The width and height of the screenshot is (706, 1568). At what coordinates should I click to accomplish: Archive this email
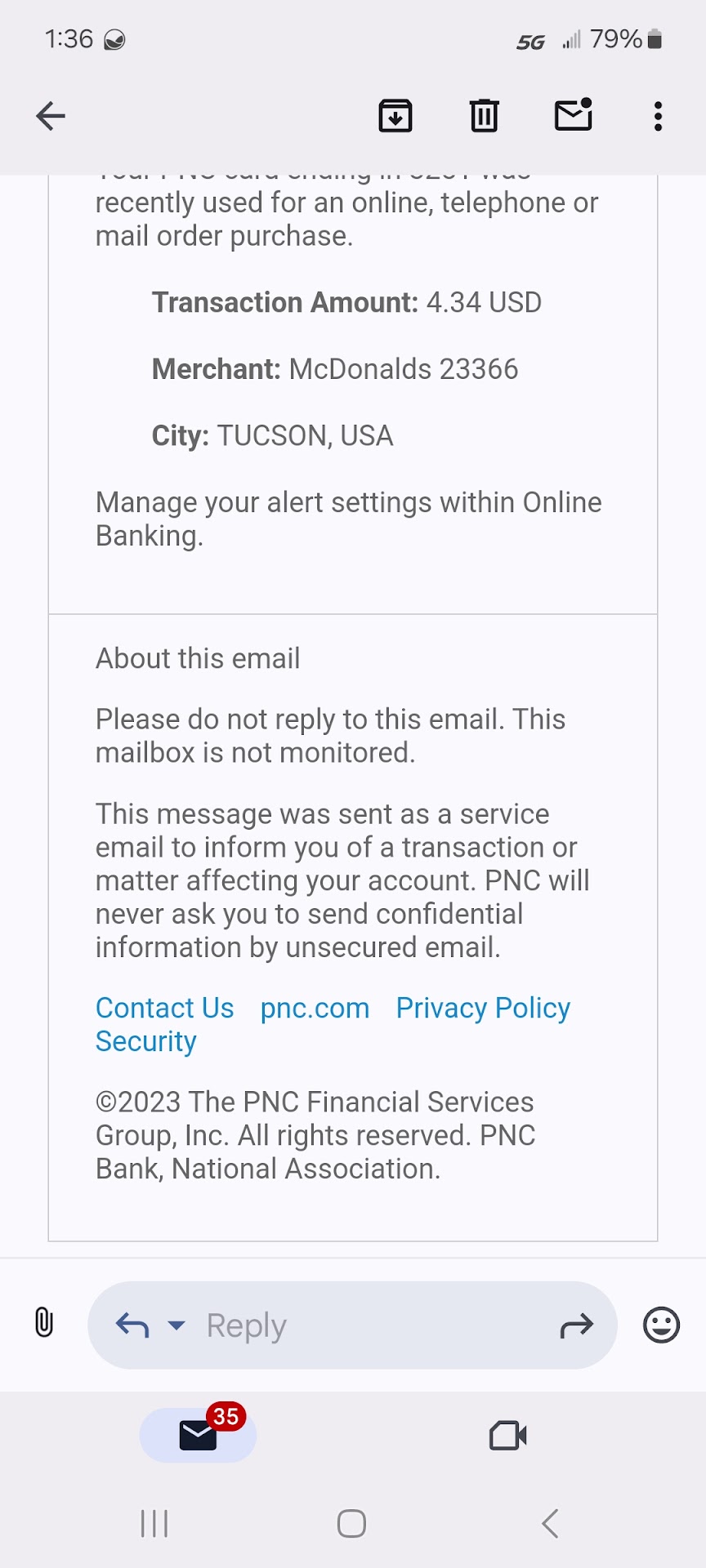click(395, 116)
